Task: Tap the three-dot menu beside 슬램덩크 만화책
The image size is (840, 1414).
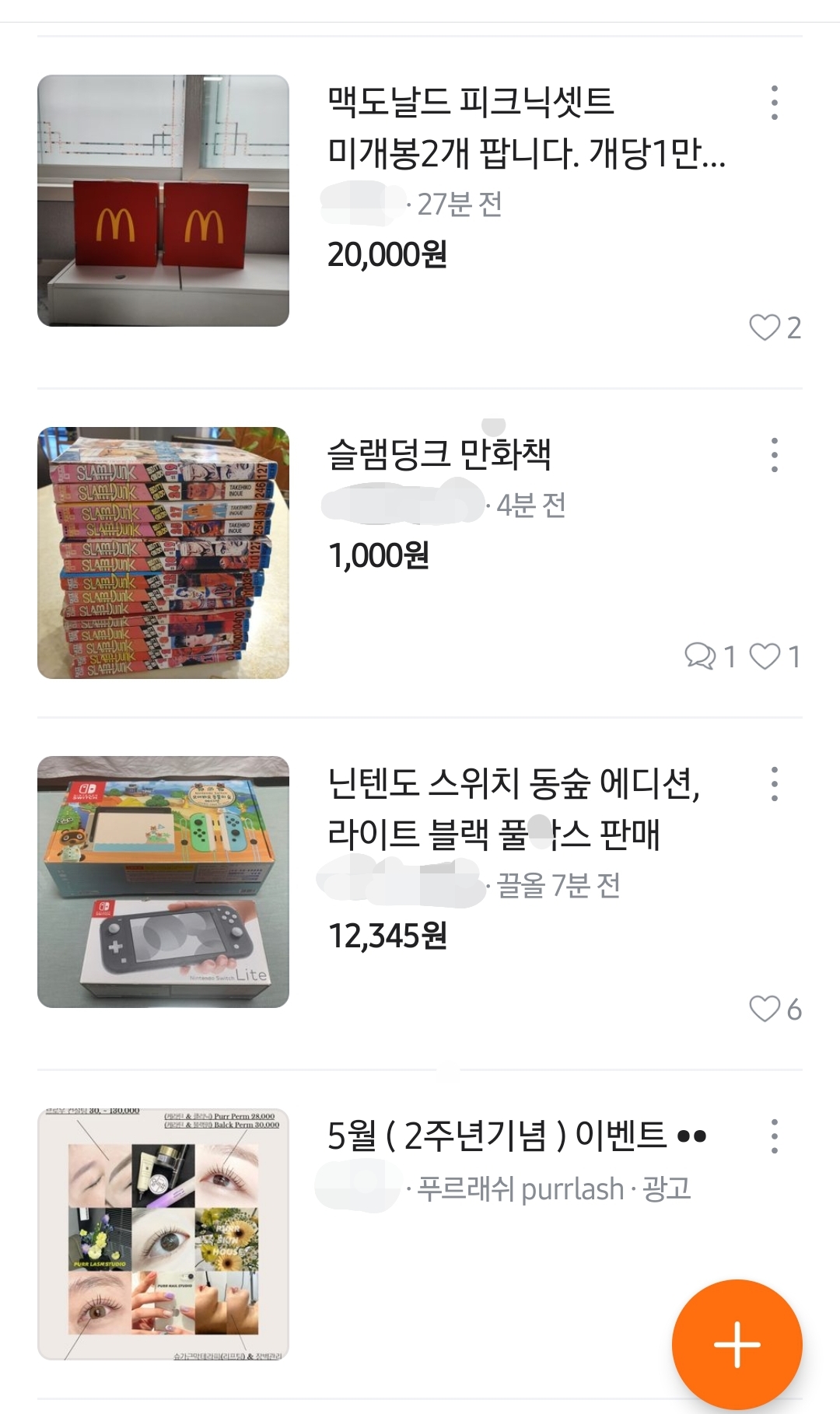Action: [774, 455]
